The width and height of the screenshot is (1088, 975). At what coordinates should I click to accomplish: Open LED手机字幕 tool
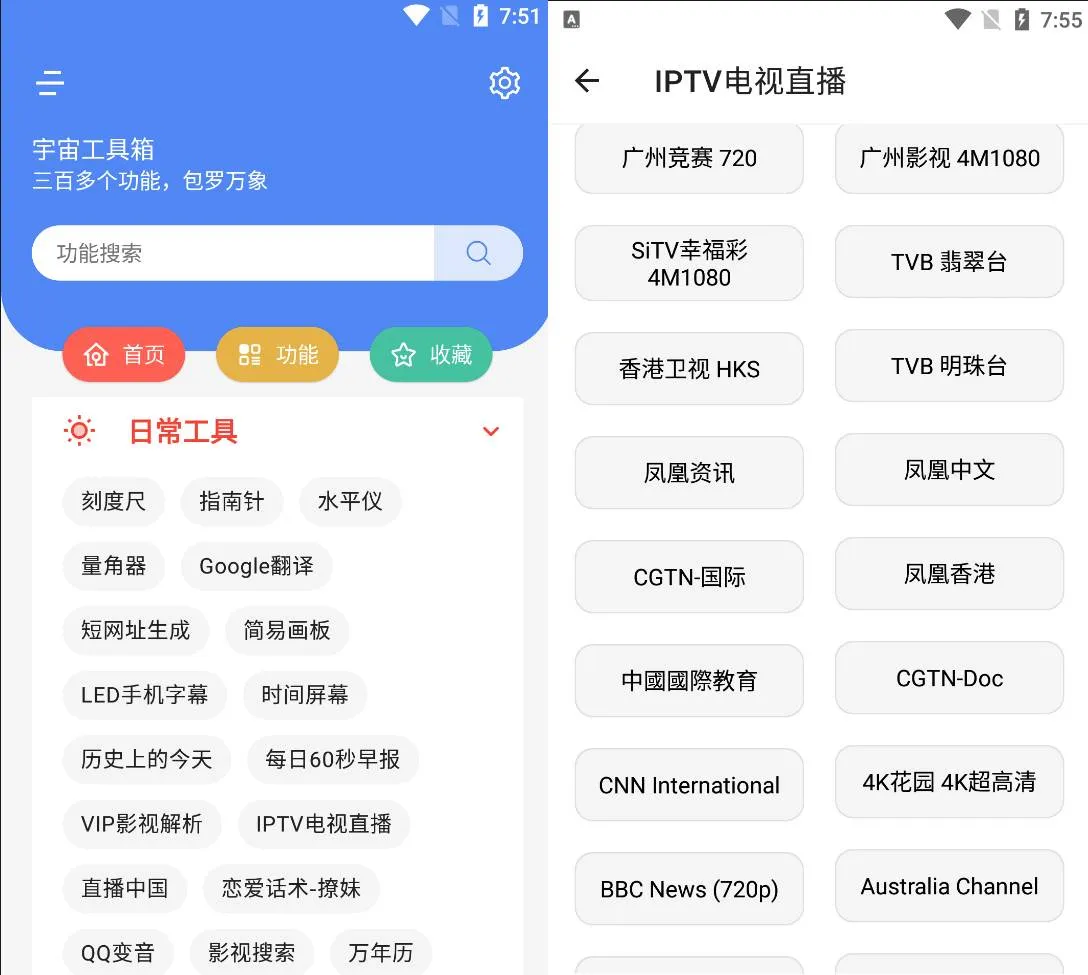144,695
